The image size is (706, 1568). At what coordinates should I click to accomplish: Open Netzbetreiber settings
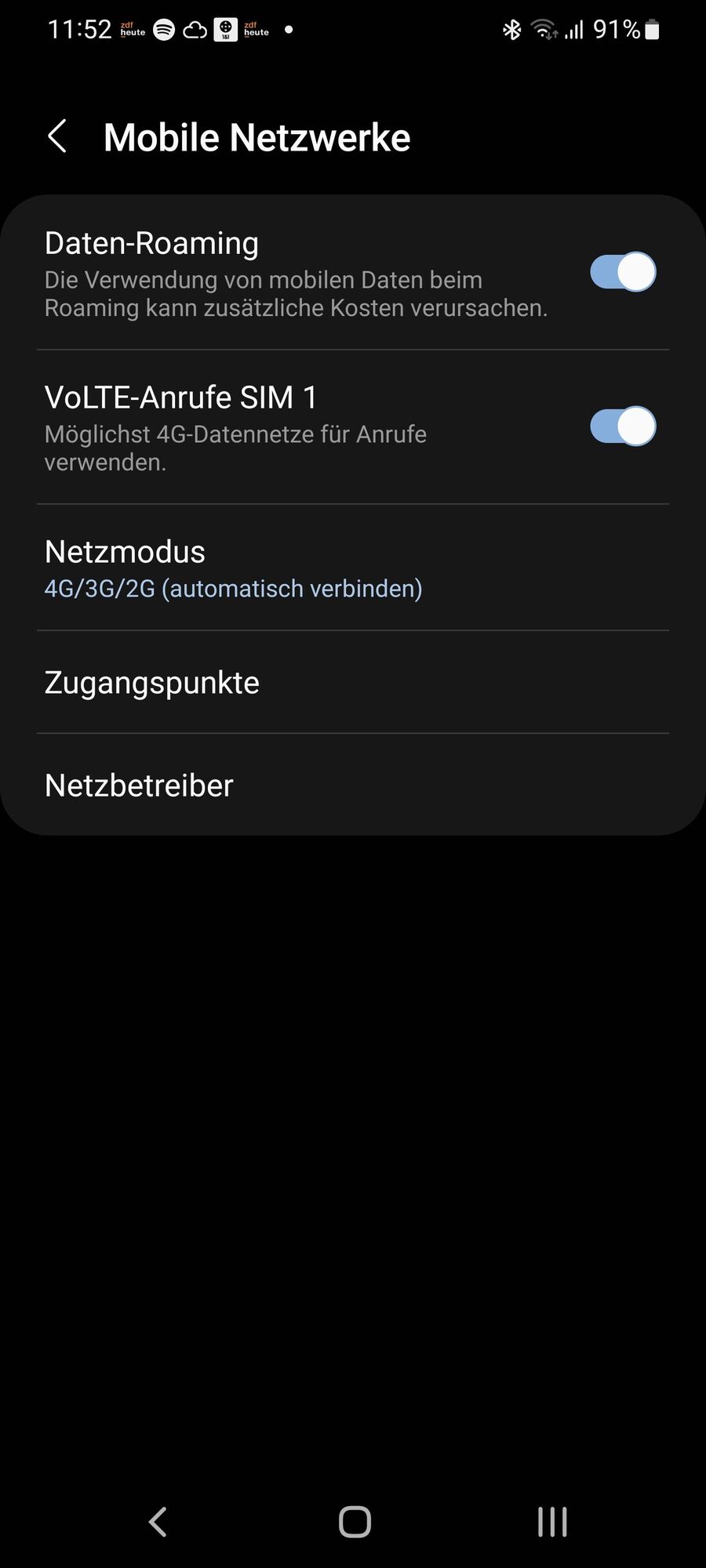353,786
